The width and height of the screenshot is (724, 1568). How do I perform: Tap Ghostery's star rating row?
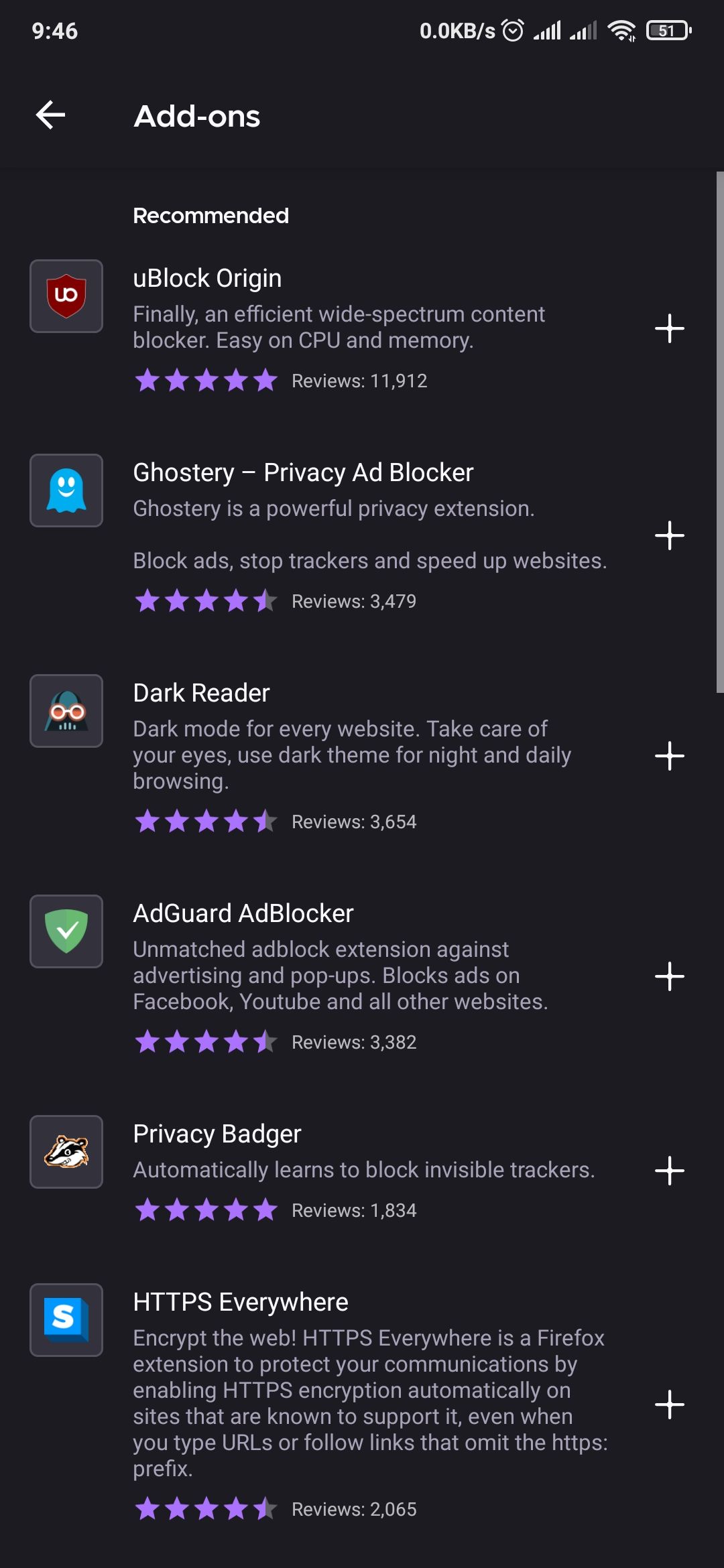click(206, 601)
